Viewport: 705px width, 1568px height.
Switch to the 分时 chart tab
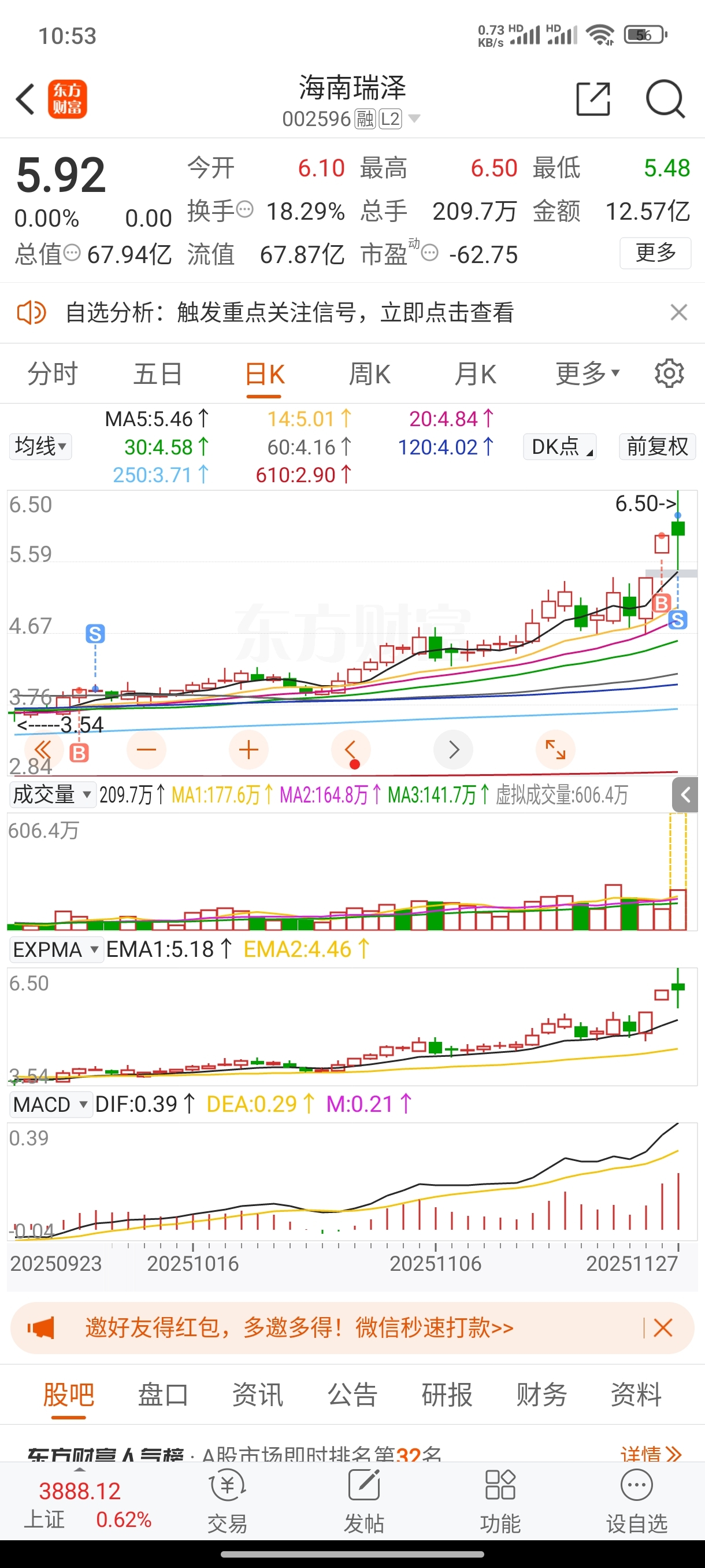pos(53,373)
